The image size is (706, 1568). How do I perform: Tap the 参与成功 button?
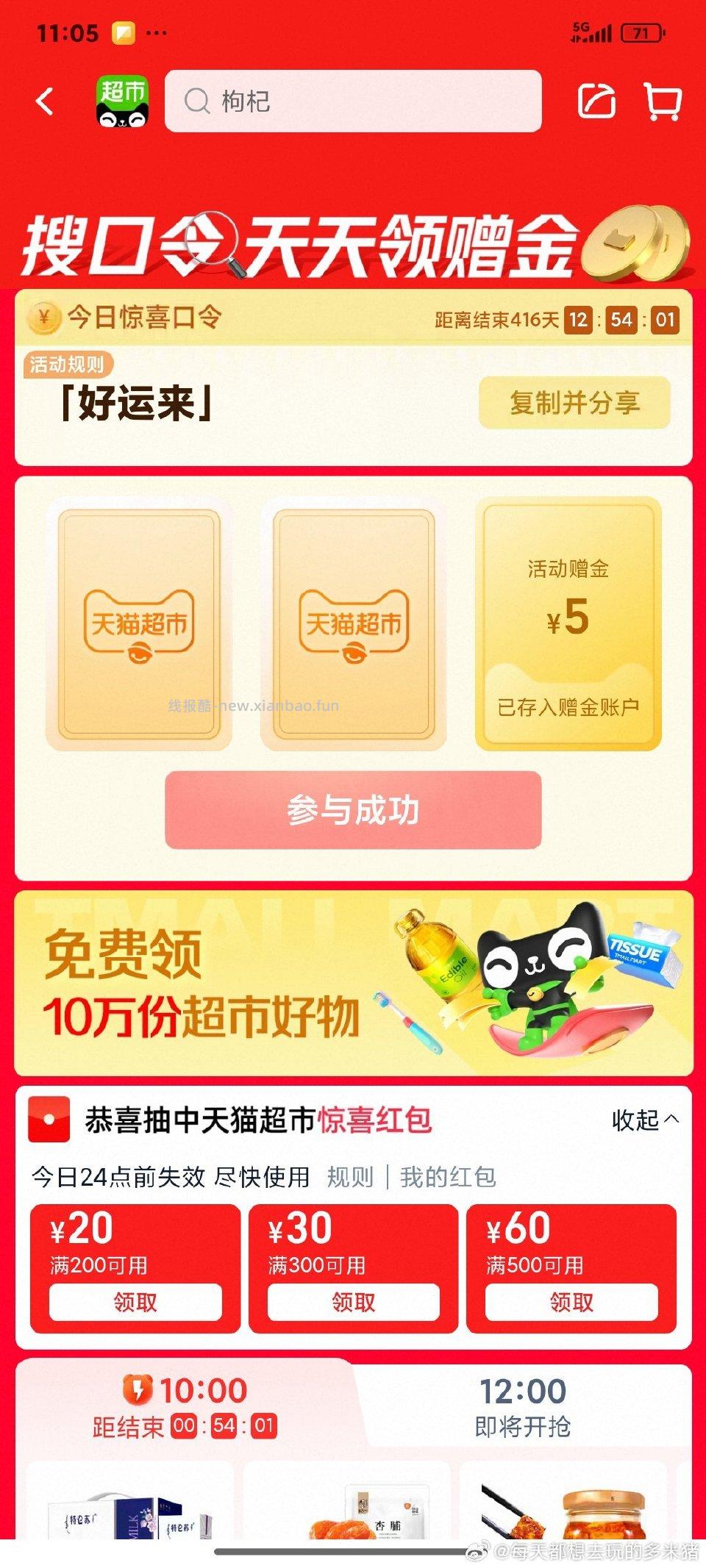353,810
